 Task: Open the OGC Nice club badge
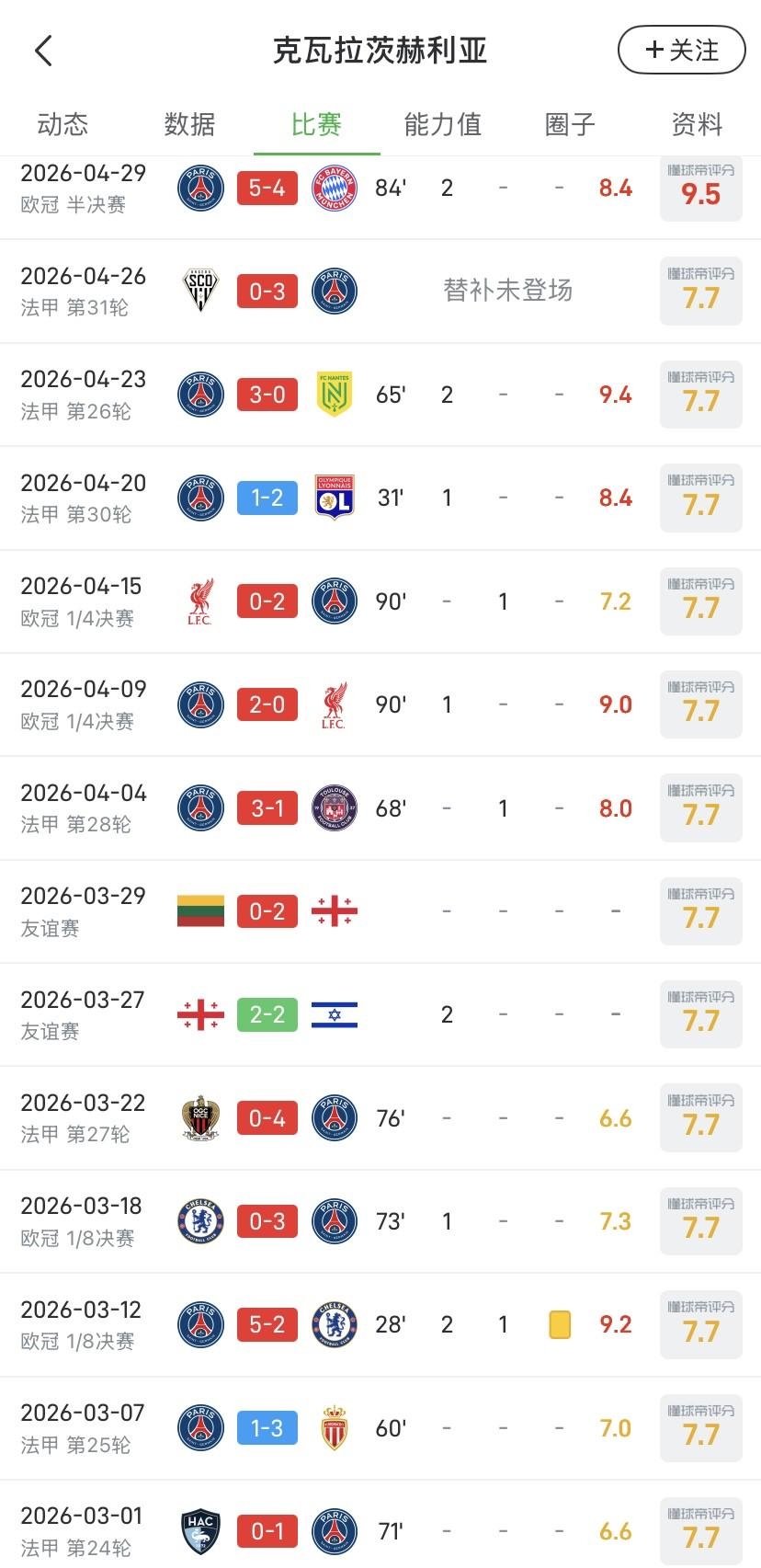click(x=200, y=1118)
